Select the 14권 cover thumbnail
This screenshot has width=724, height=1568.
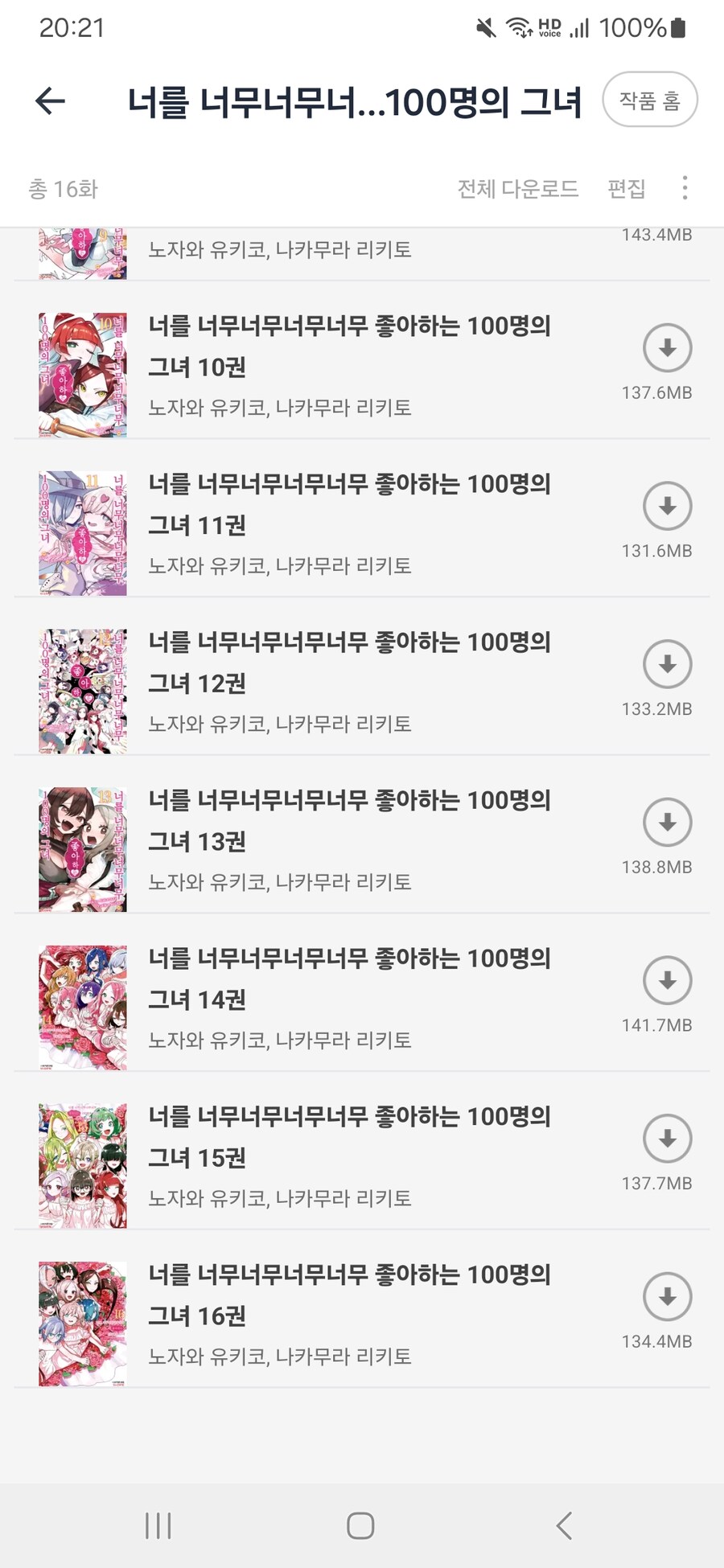pos(83,1008)
